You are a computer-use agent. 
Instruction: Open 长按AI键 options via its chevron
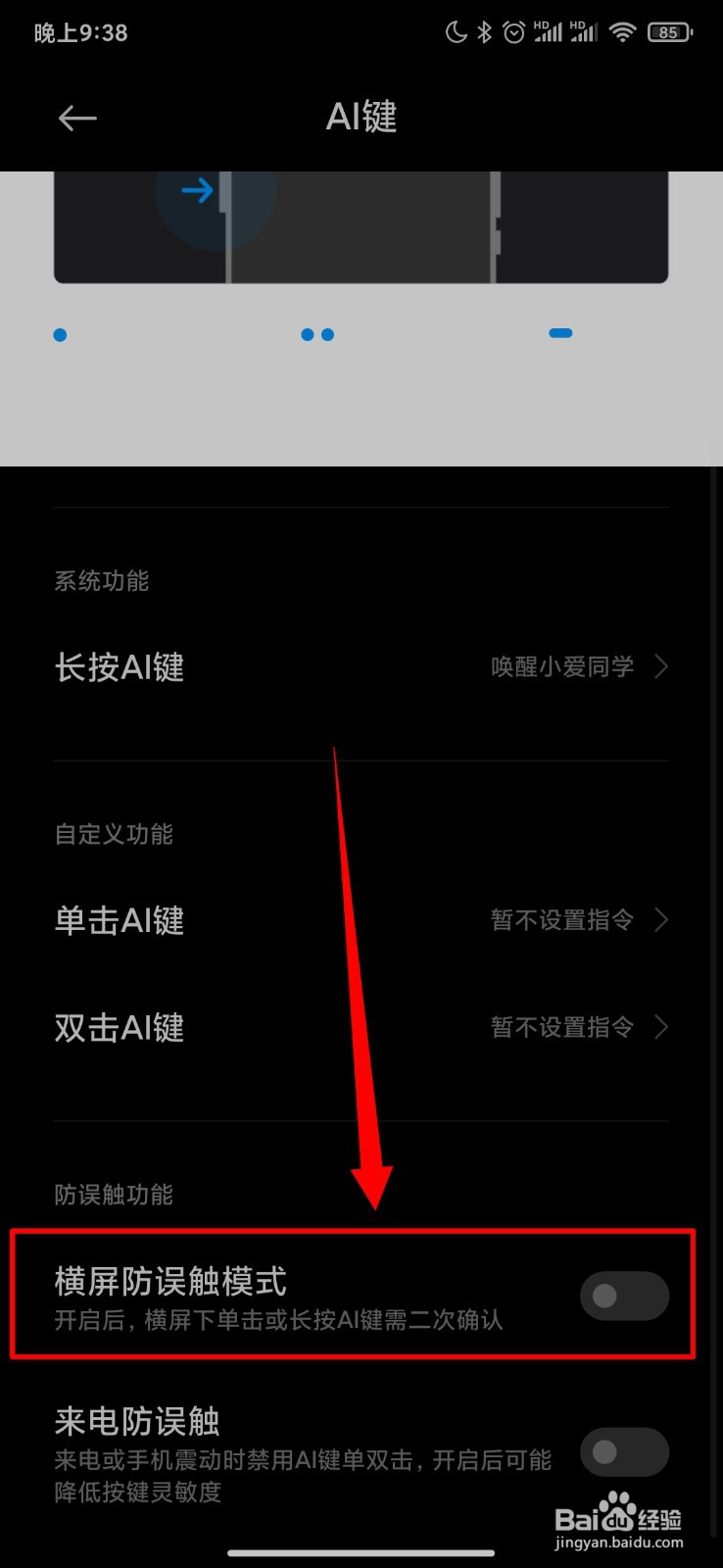(661, 667)
